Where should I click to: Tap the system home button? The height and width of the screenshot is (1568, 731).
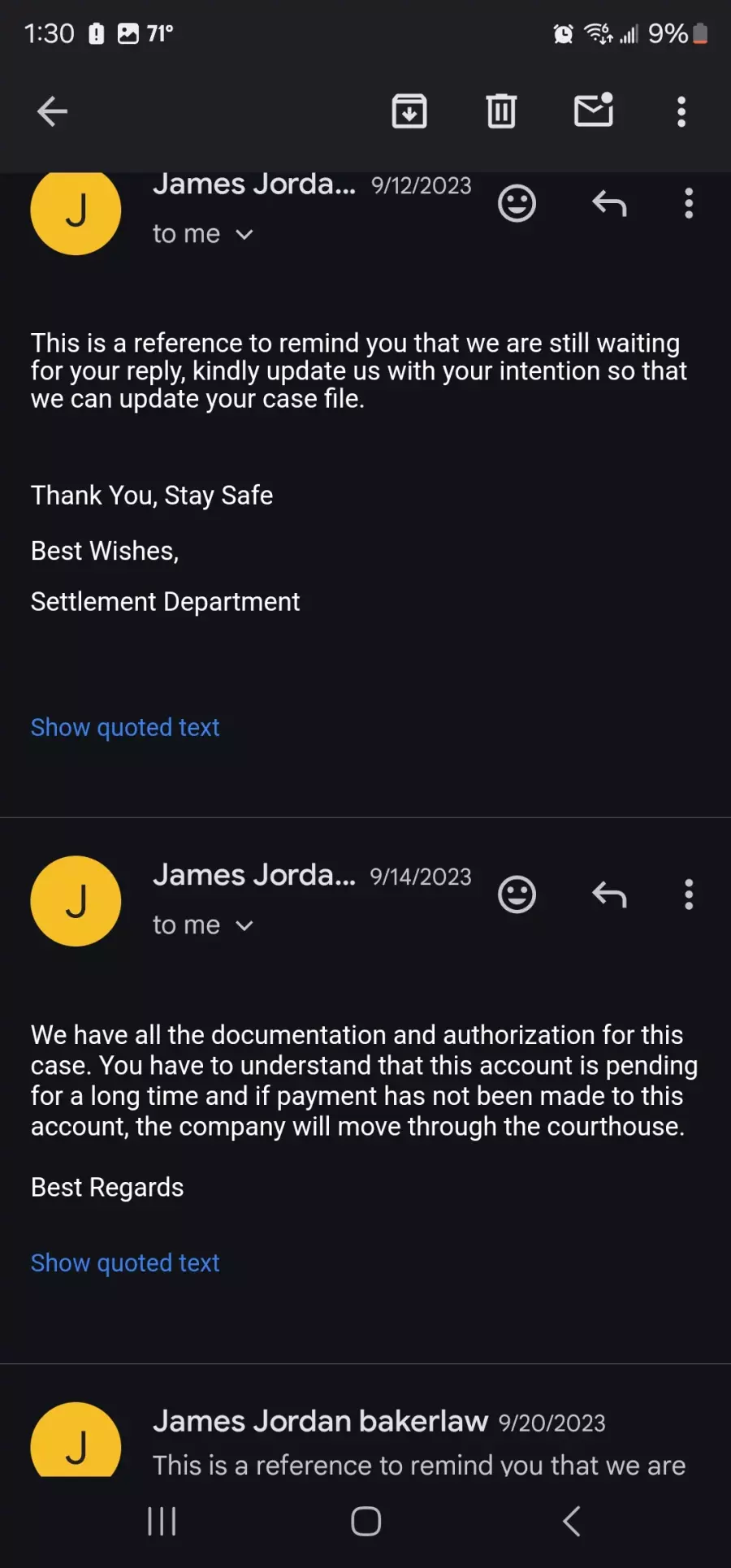[365, 1522]
